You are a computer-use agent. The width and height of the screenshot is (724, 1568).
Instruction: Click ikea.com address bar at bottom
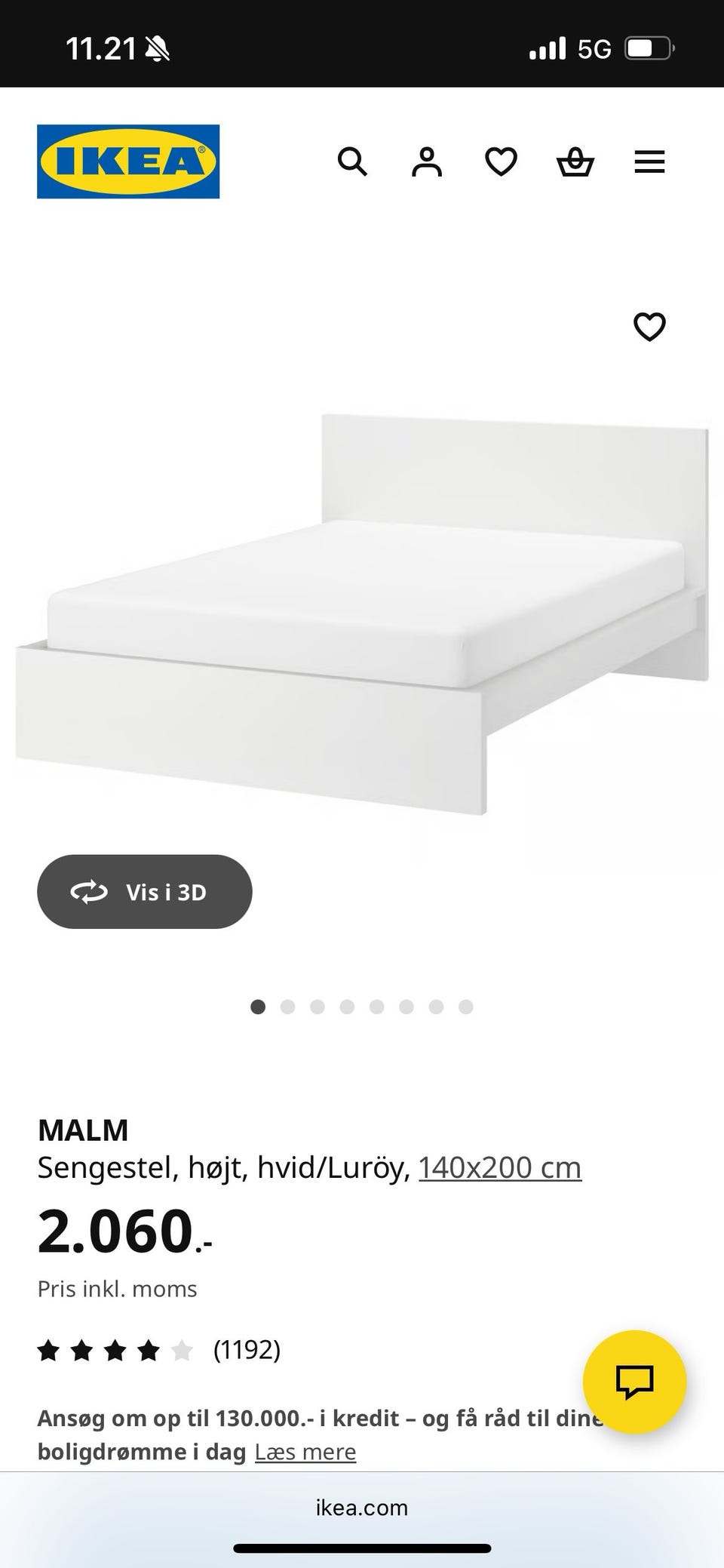click(x=361, y=1508)
